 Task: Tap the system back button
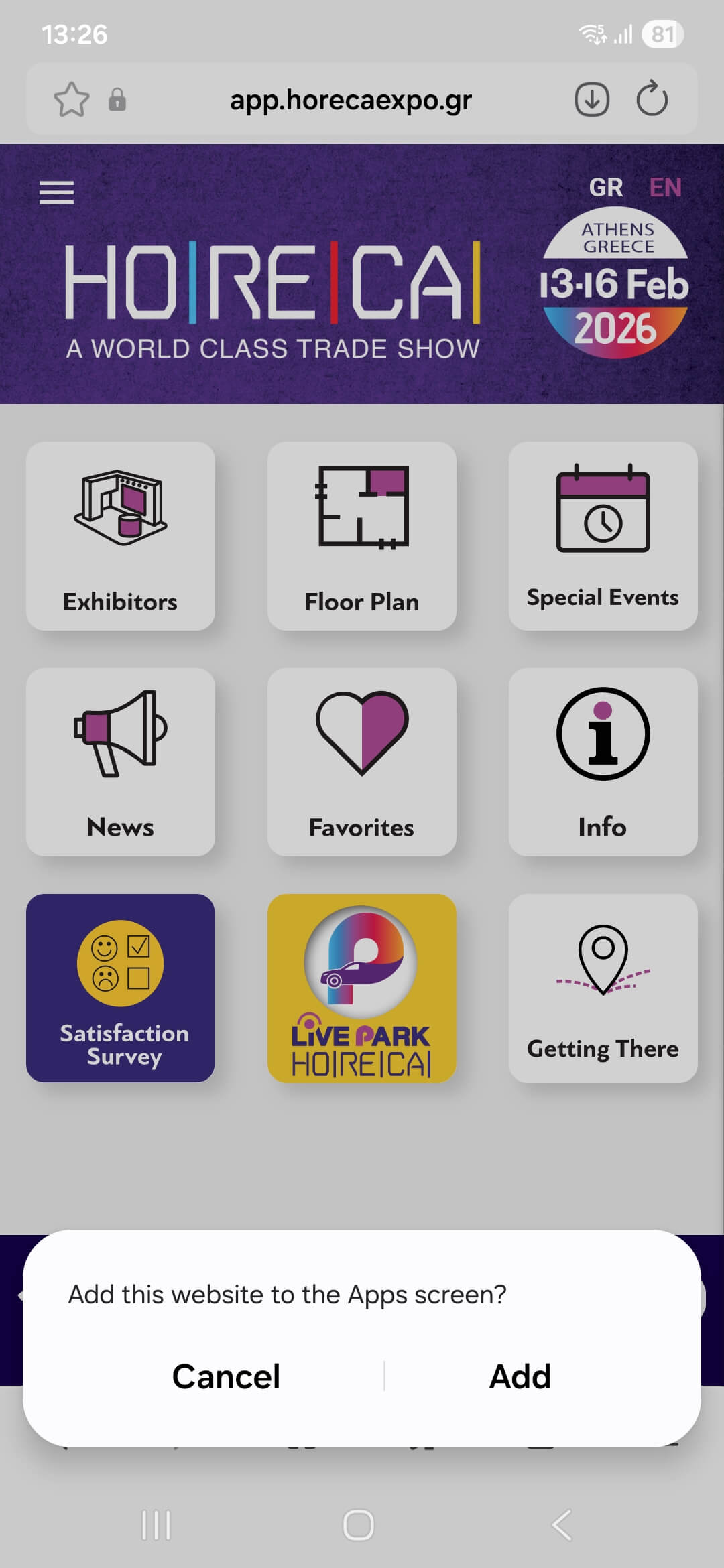click(x=562, y=1525)
